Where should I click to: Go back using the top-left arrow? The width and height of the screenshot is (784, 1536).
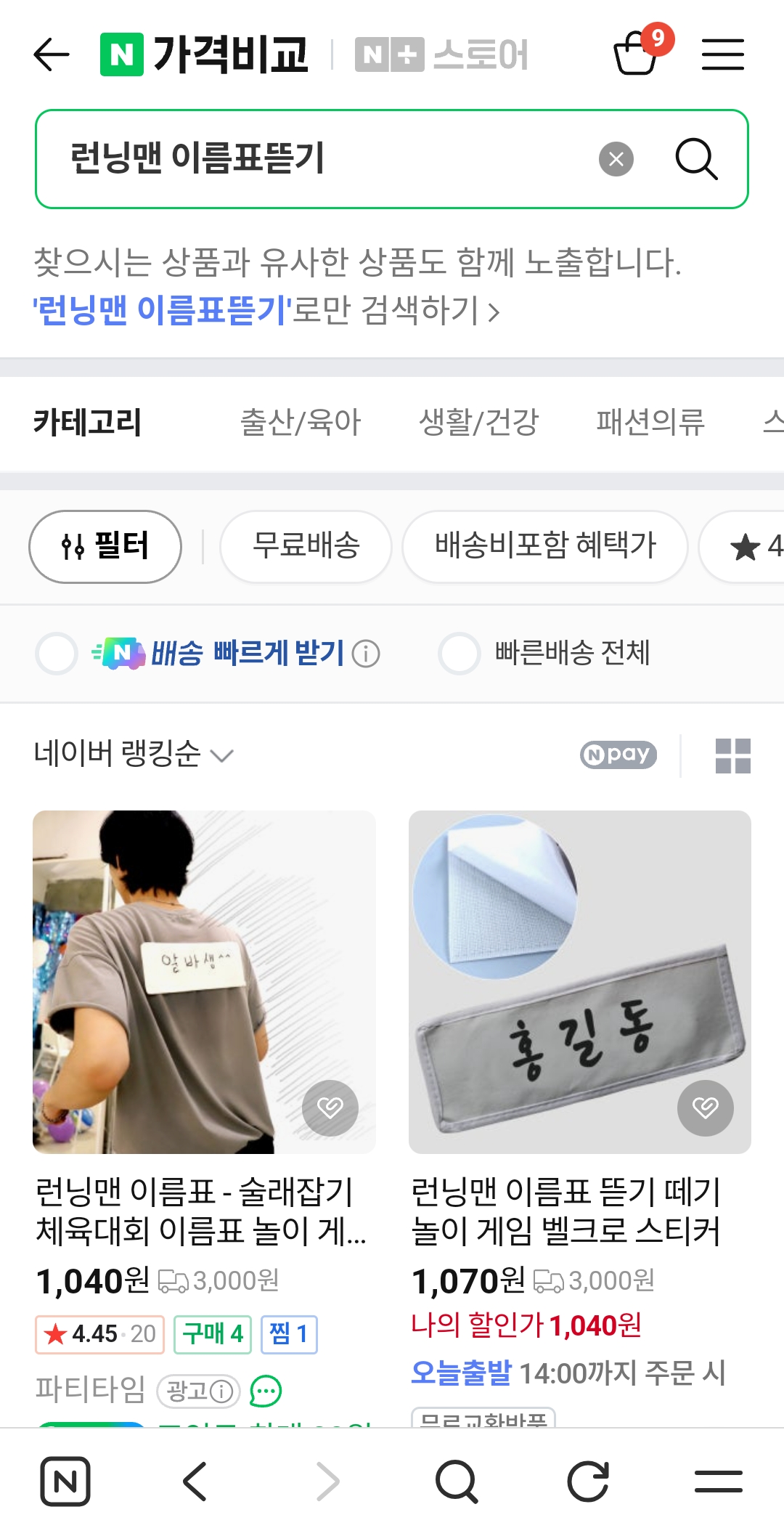[x=52, y=54]
